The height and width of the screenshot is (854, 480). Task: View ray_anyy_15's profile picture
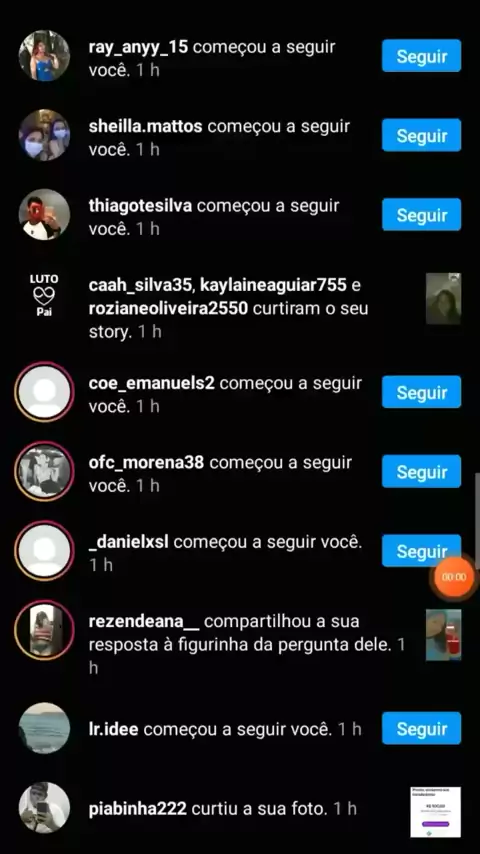pos(44,56)
